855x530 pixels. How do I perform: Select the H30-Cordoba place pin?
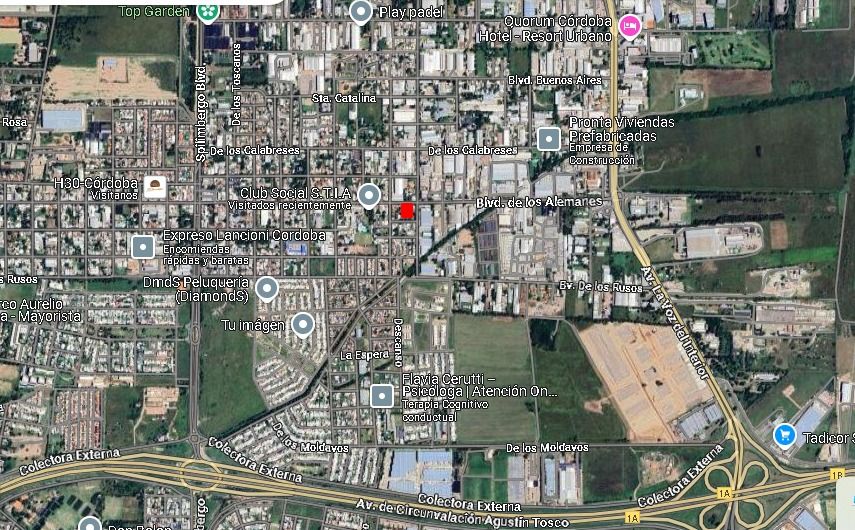155,187
